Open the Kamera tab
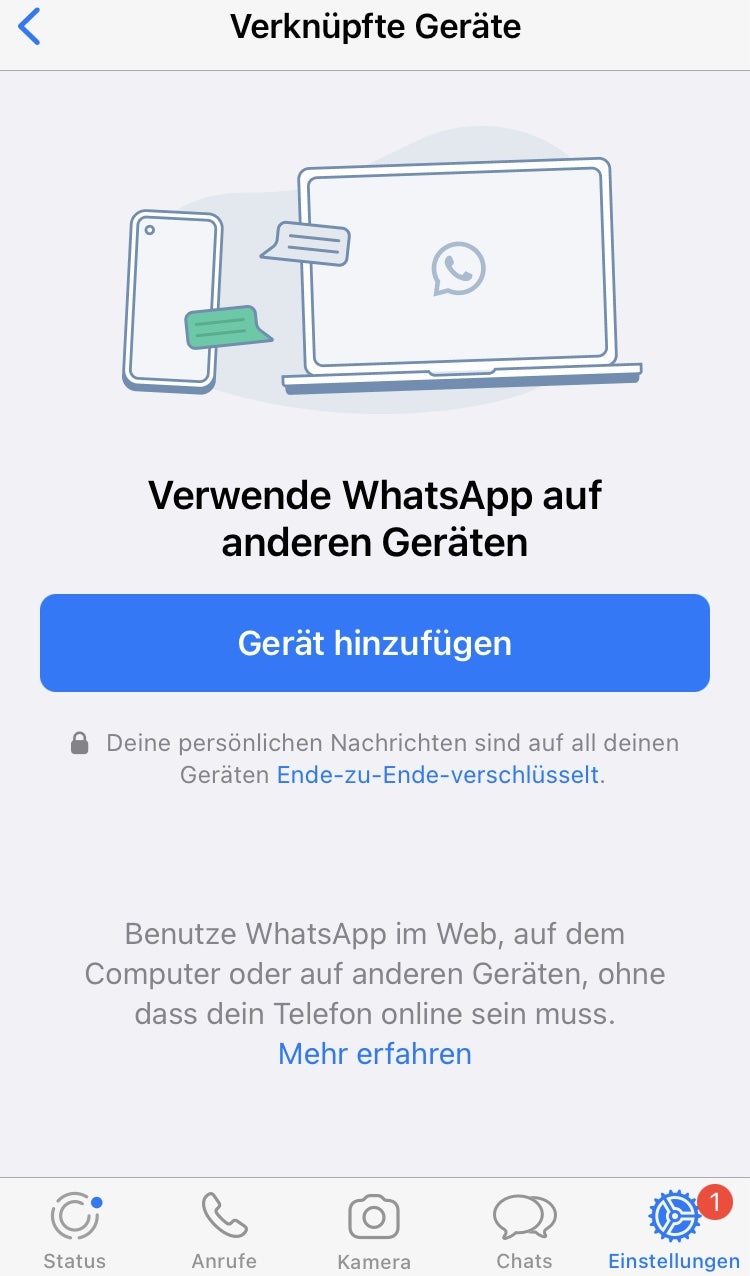The height and width of the screenshot is (1276, 750). tap(374, 1230)
